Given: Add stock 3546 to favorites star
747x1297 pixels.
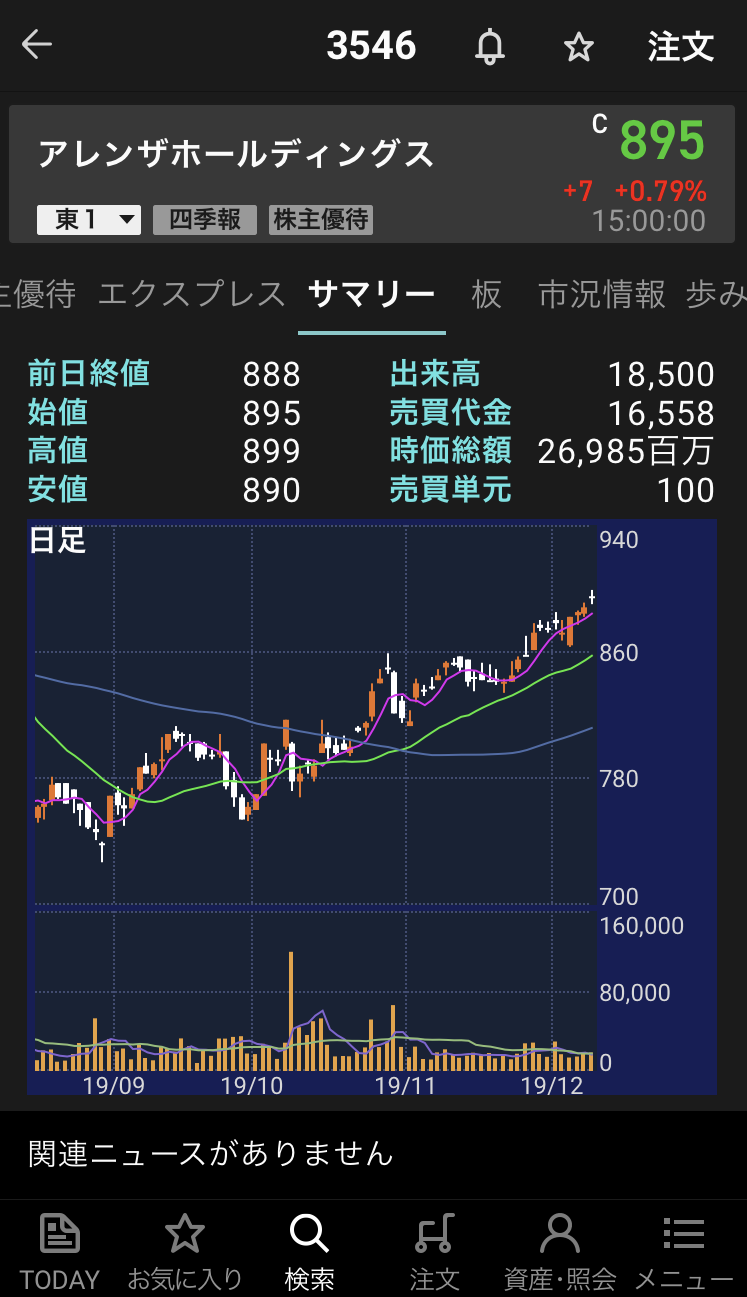Looking at the screenshot, I should pyautogui.click(x=579, y=46).
